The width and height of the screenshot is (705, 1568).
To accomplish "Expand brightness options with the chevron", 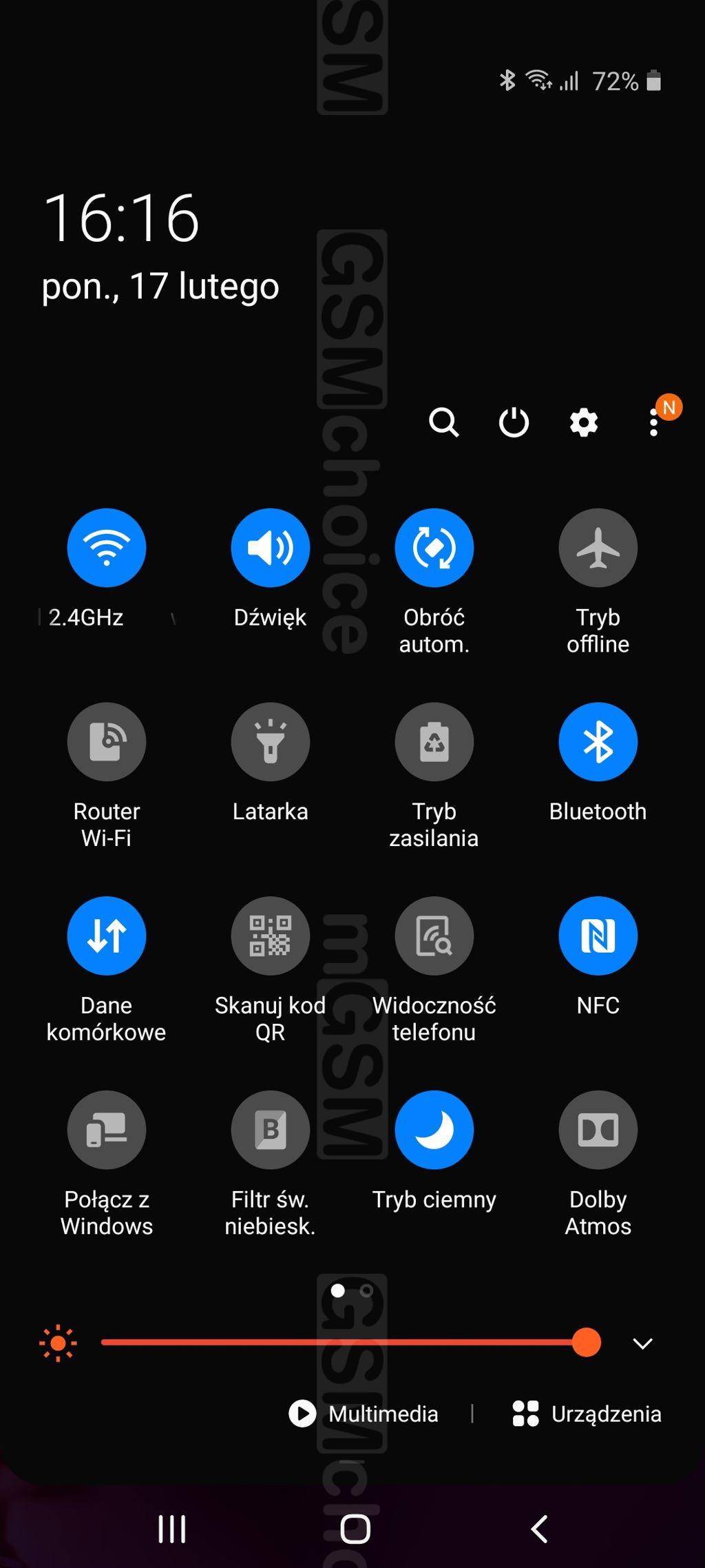I will point(642,1343).
